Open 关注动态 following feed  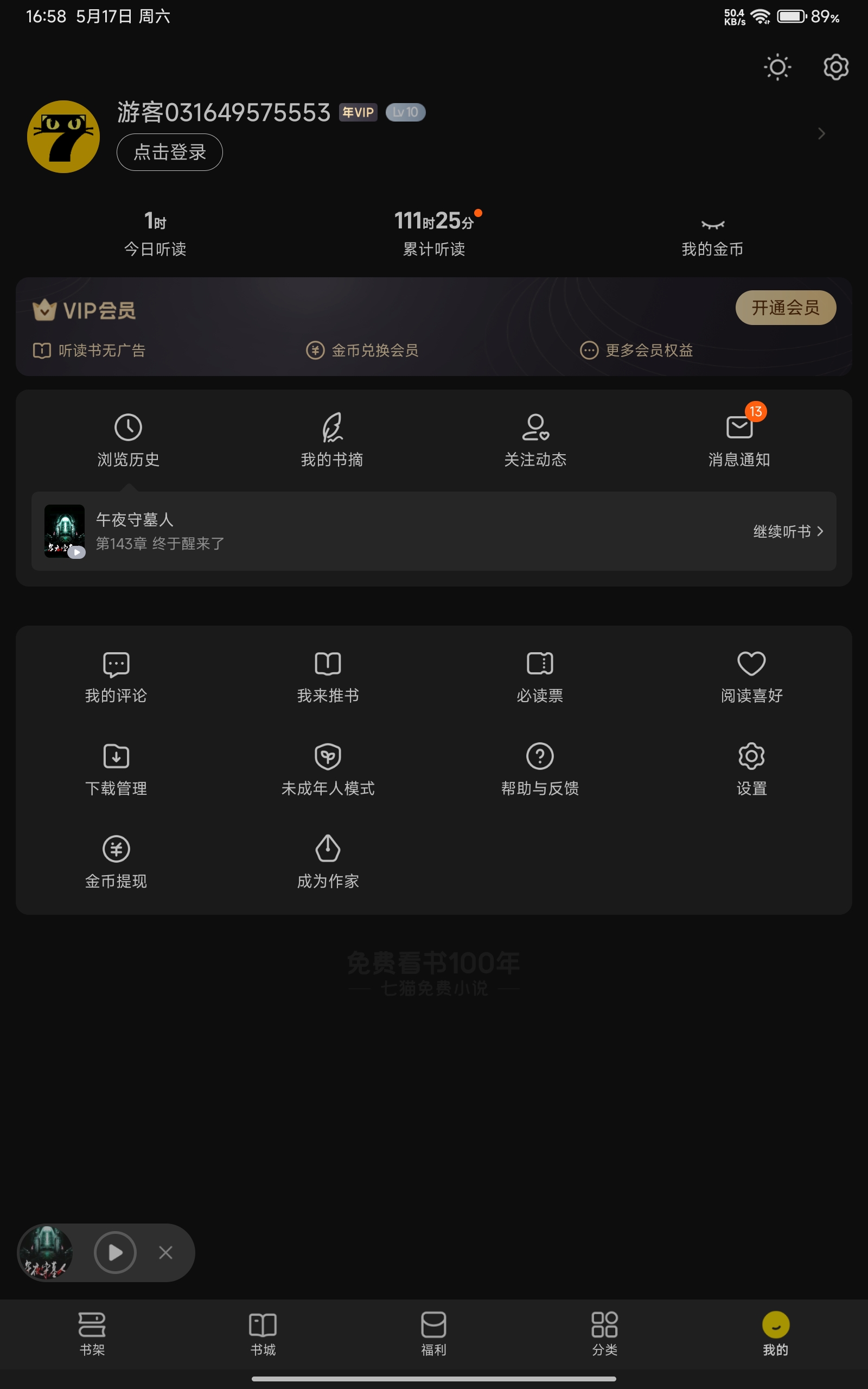click(x=535, y=440)
